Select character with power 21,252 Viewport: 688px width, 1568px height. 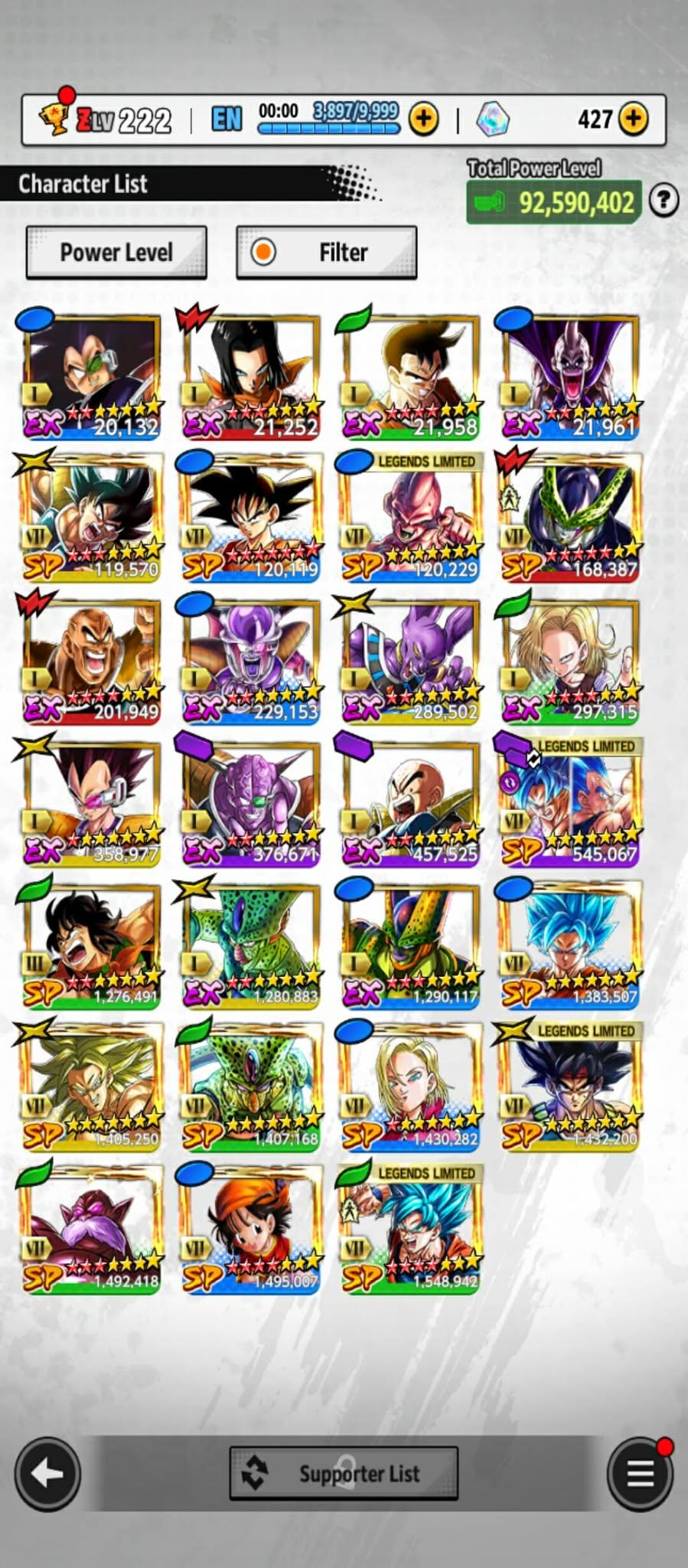click(x=251, y=375)
